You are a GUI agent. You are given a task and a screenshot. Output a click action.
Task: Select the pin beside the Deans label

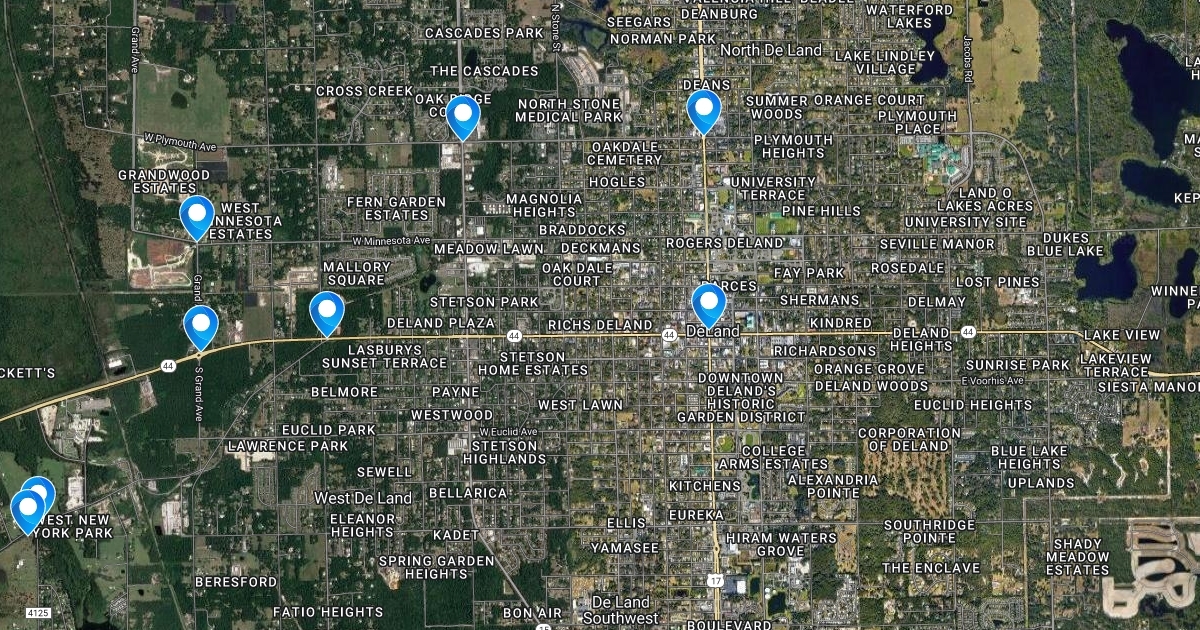click(704, 110)
